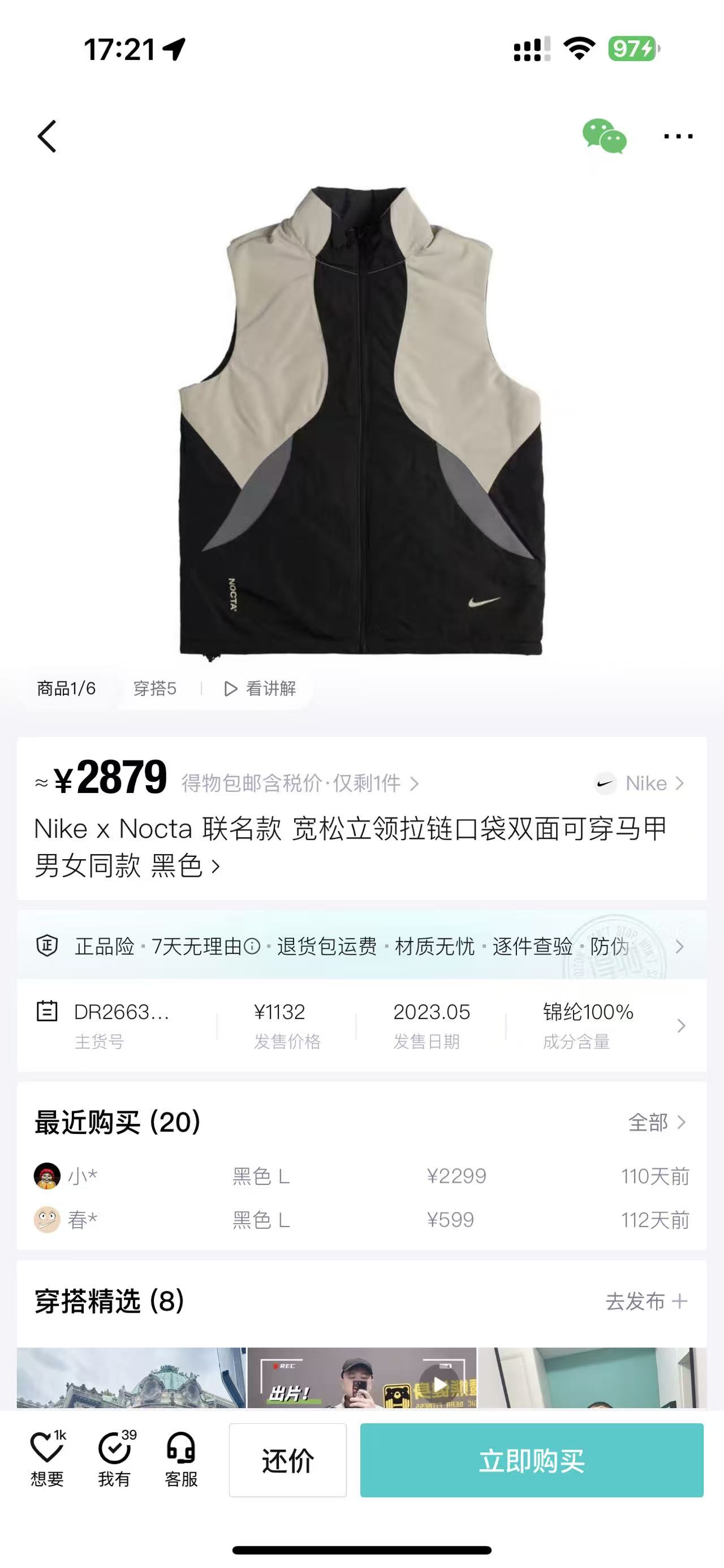Tap 立即购买 to buy now
The width and height of the screenshot is (724, 1568).
(x=532, y=1460)
